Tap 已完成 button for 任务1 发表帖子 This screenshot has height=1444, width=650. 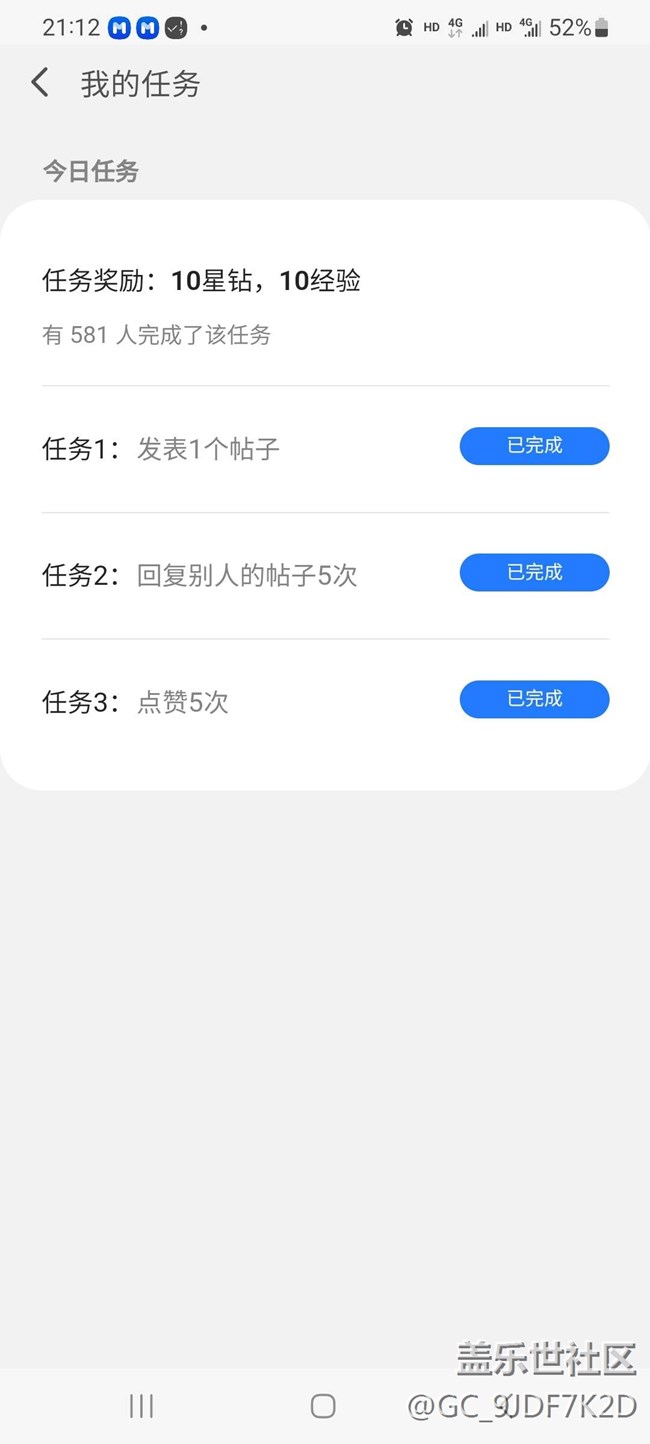pyautogui.click(x=534, y=446)
